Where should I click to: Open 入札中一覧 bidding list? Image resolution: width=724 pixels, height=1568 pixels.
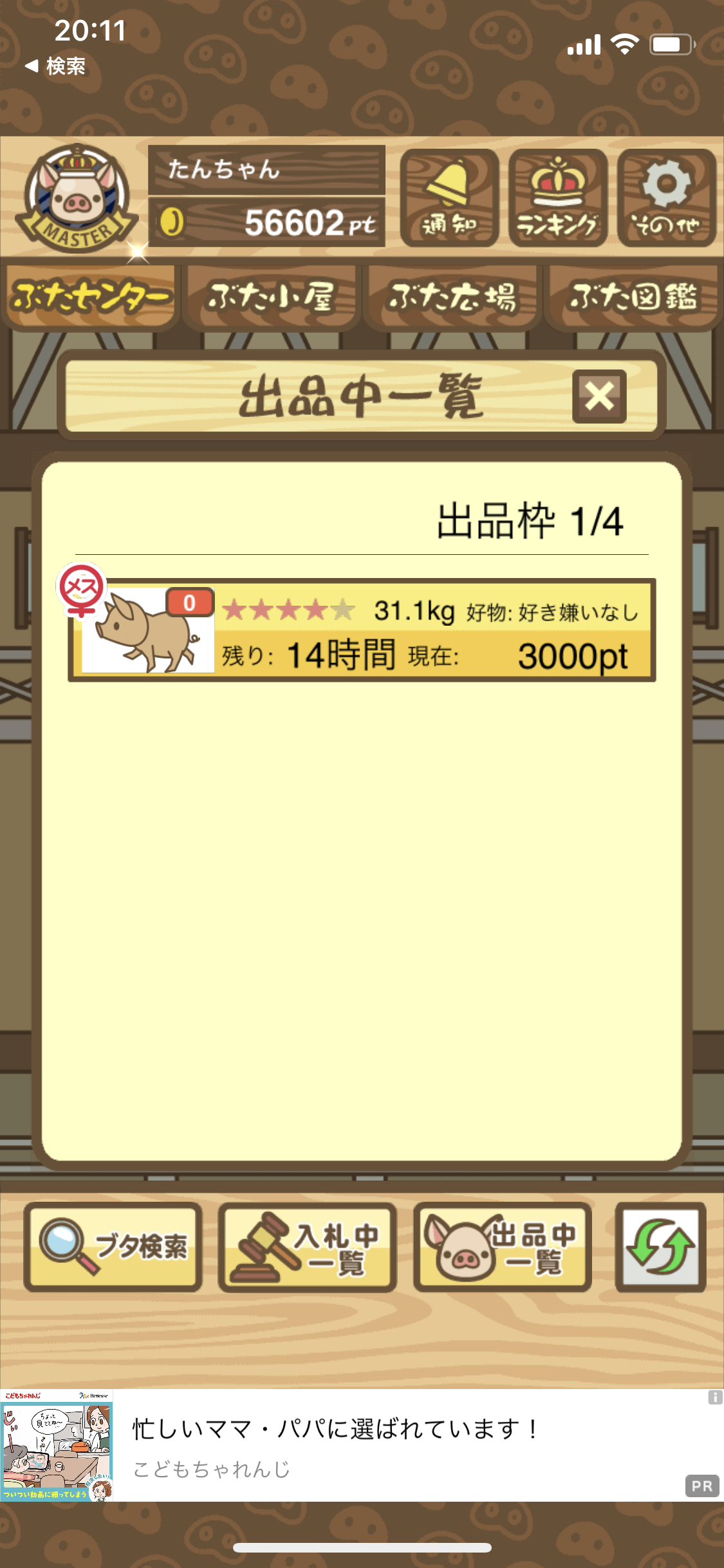point(308,1247)
